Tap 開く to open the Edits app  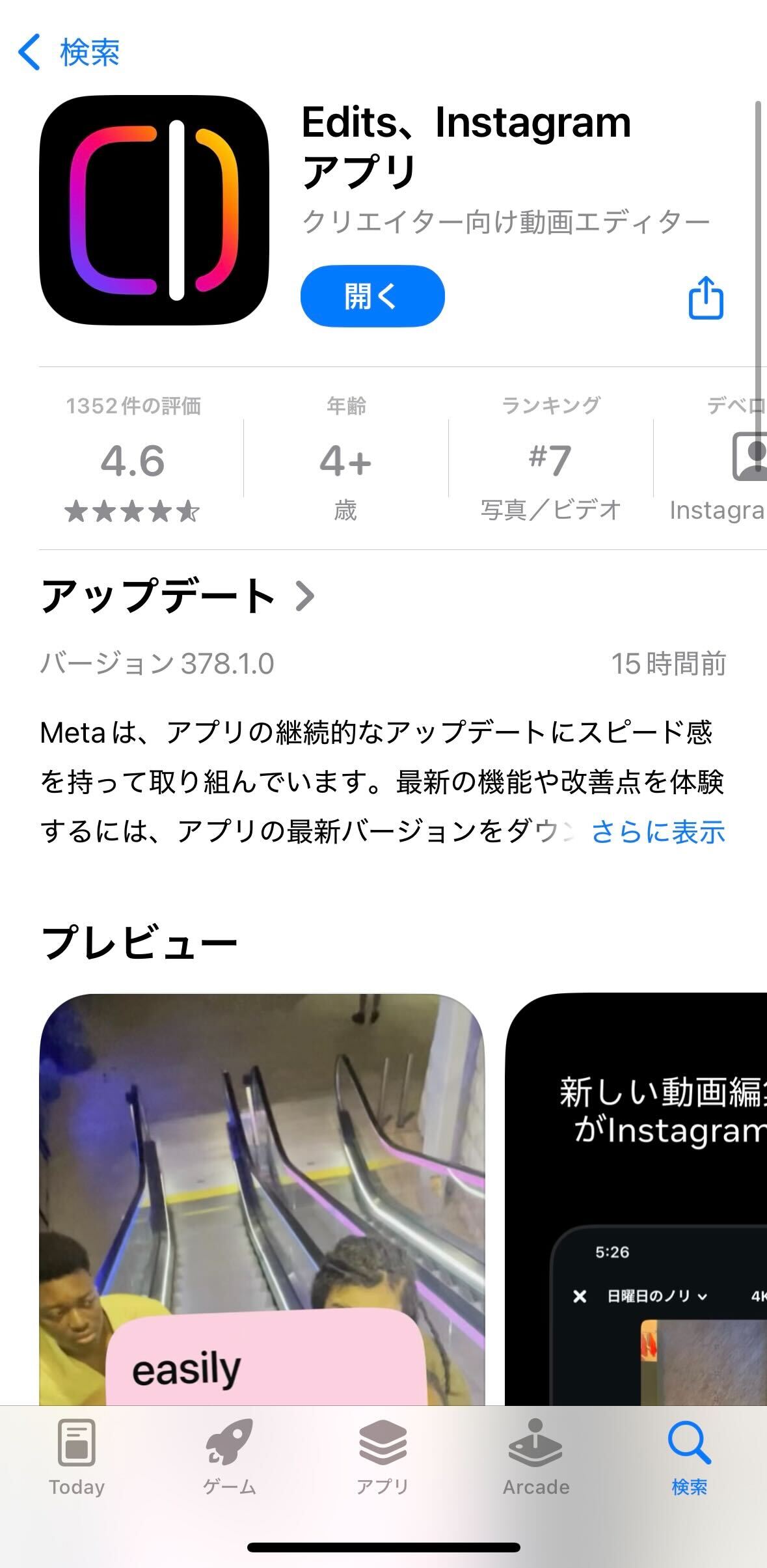click(372, 296)
